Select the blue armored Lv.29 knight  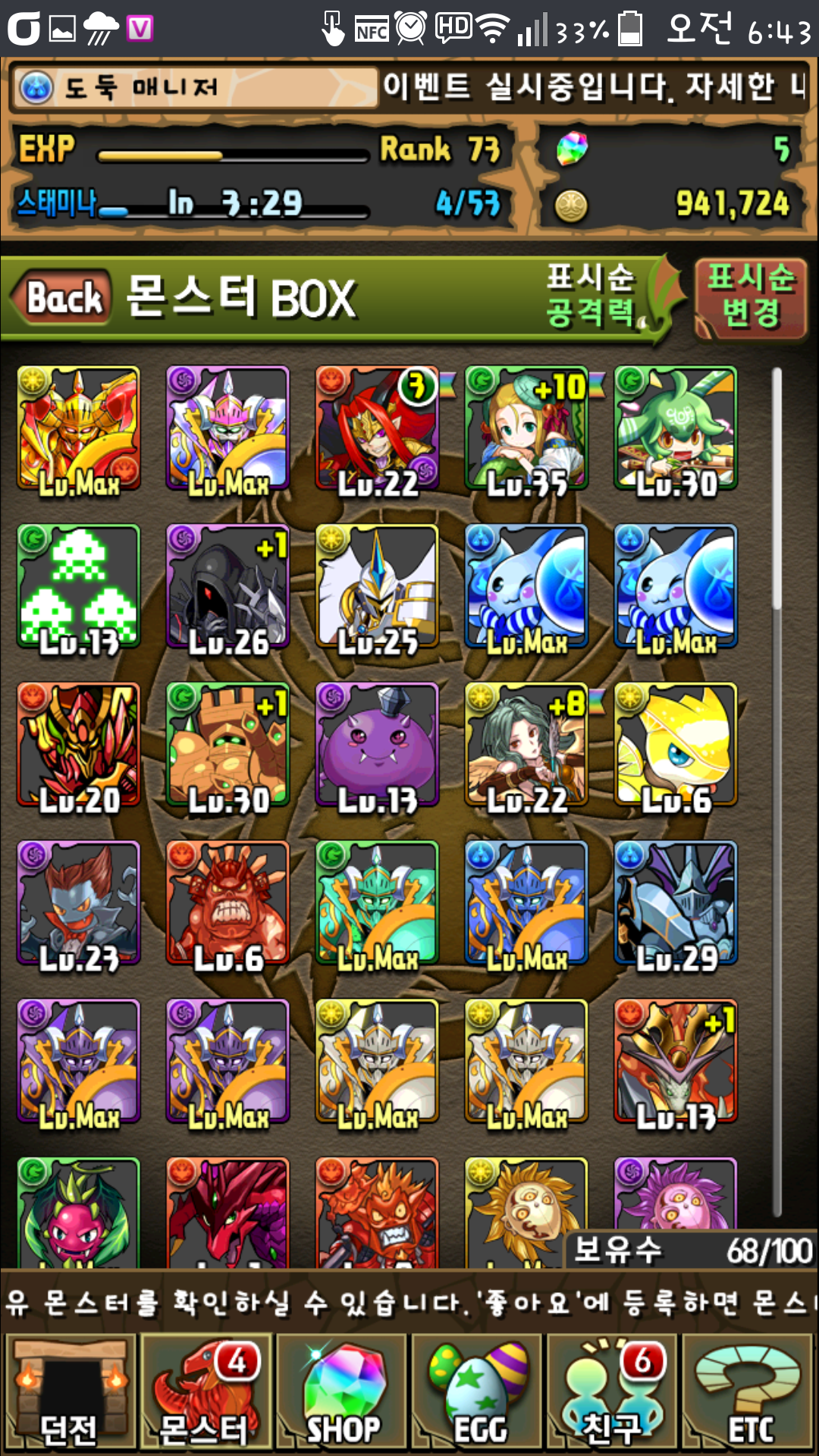click(676, 904)
